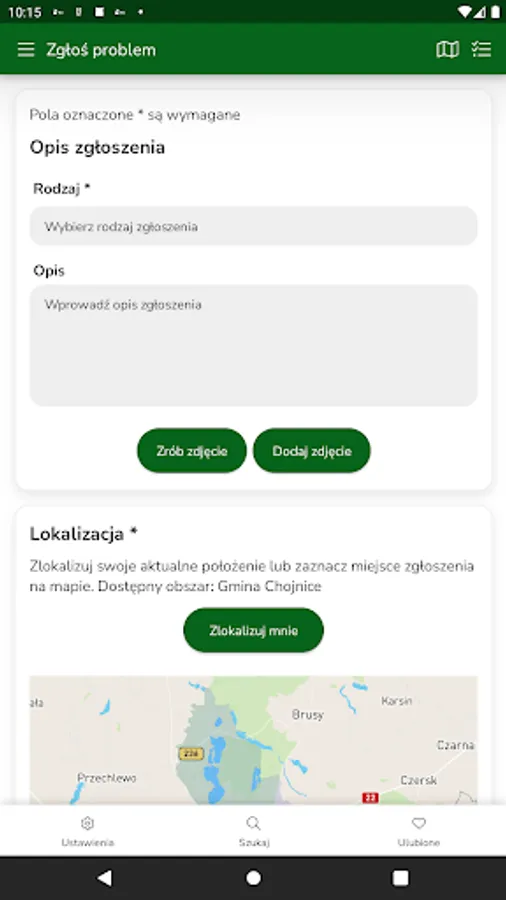
Task: Tap the Zrób zdjęcie button
Action: [x=192, y=451]
